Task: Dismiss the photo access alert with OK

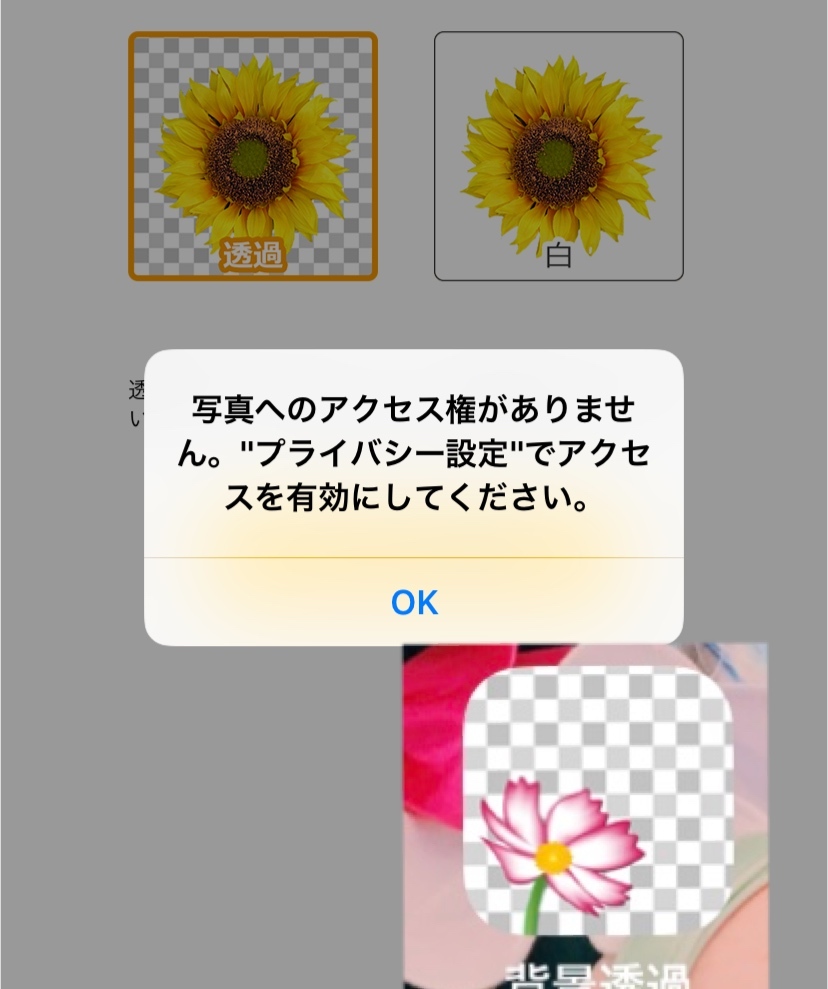Action: (414, 602)
